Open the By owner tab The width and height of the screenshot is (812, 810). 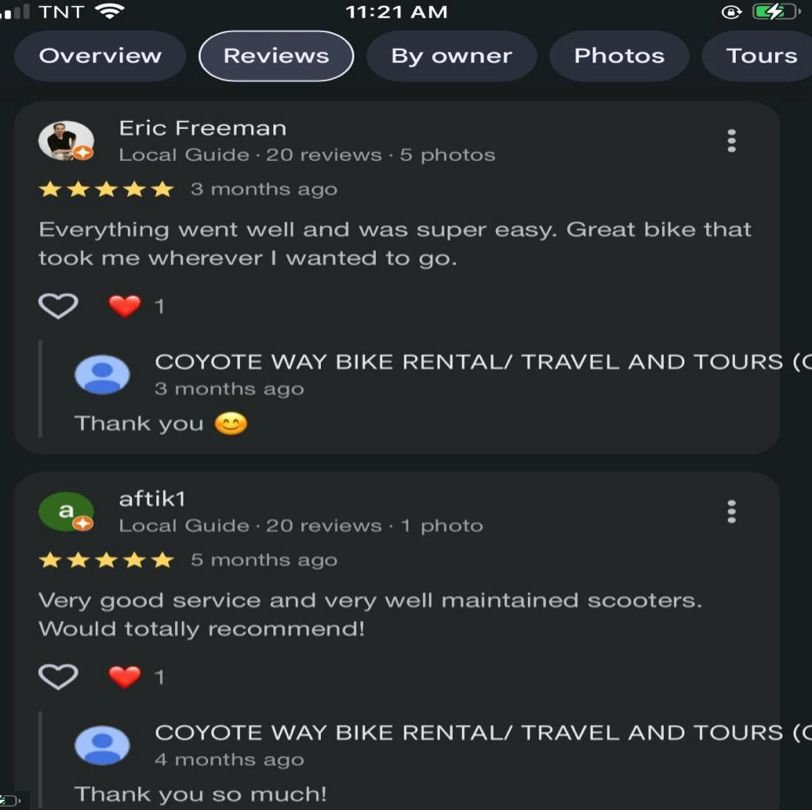451,56
